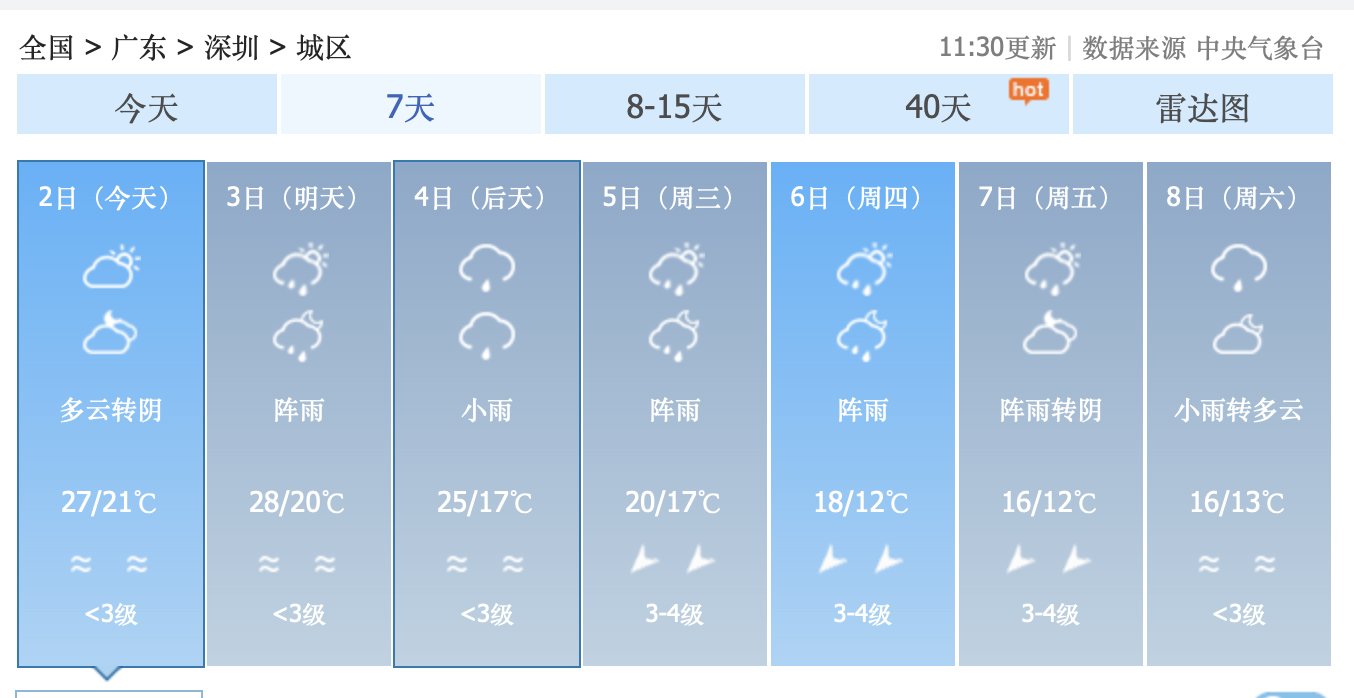Show the 40天 forecast tab
The height and width of the screenshot is (698, 1354).
938,105
